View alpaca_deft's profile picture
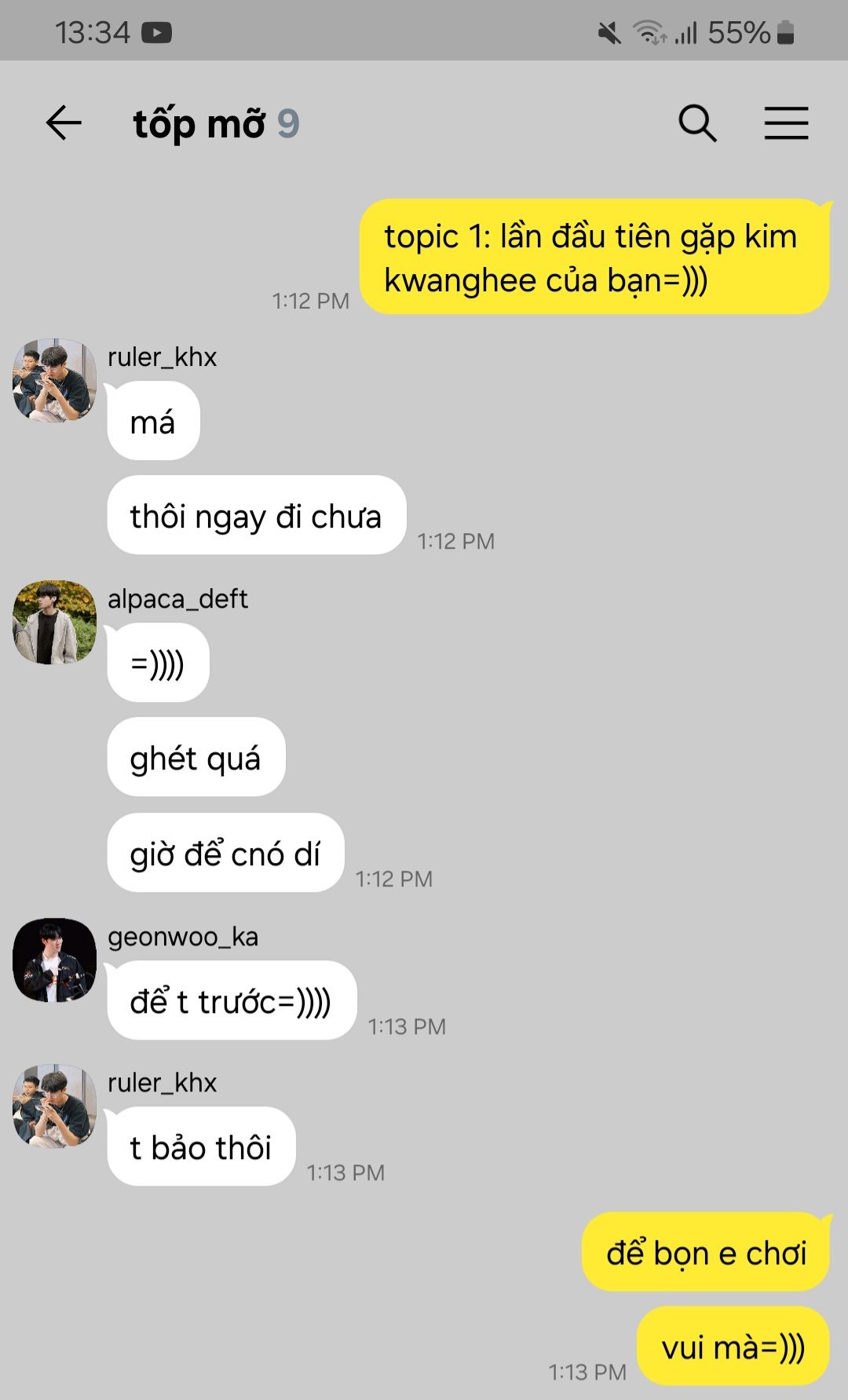 [54, 622]
